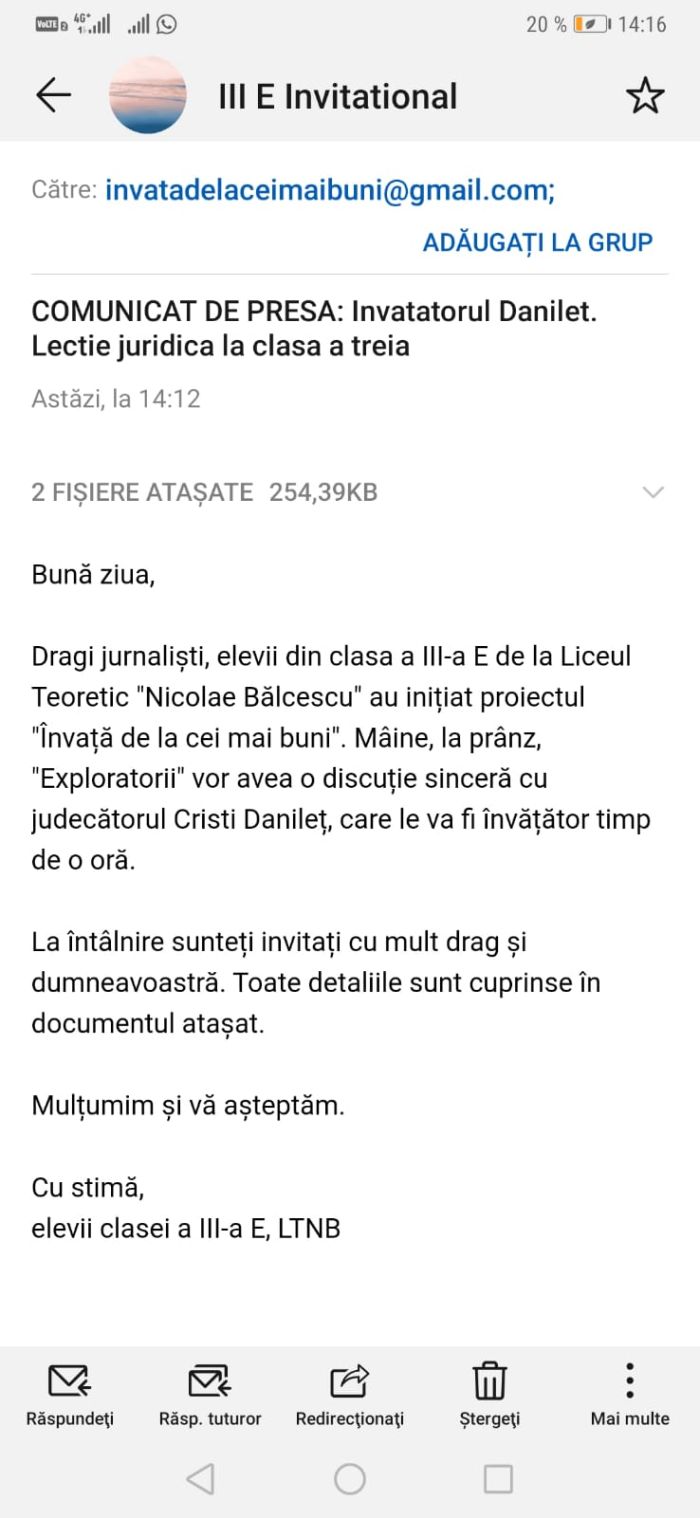Tap the system home button
The height and width of the screenshot is (1518, 700).
350,1479
